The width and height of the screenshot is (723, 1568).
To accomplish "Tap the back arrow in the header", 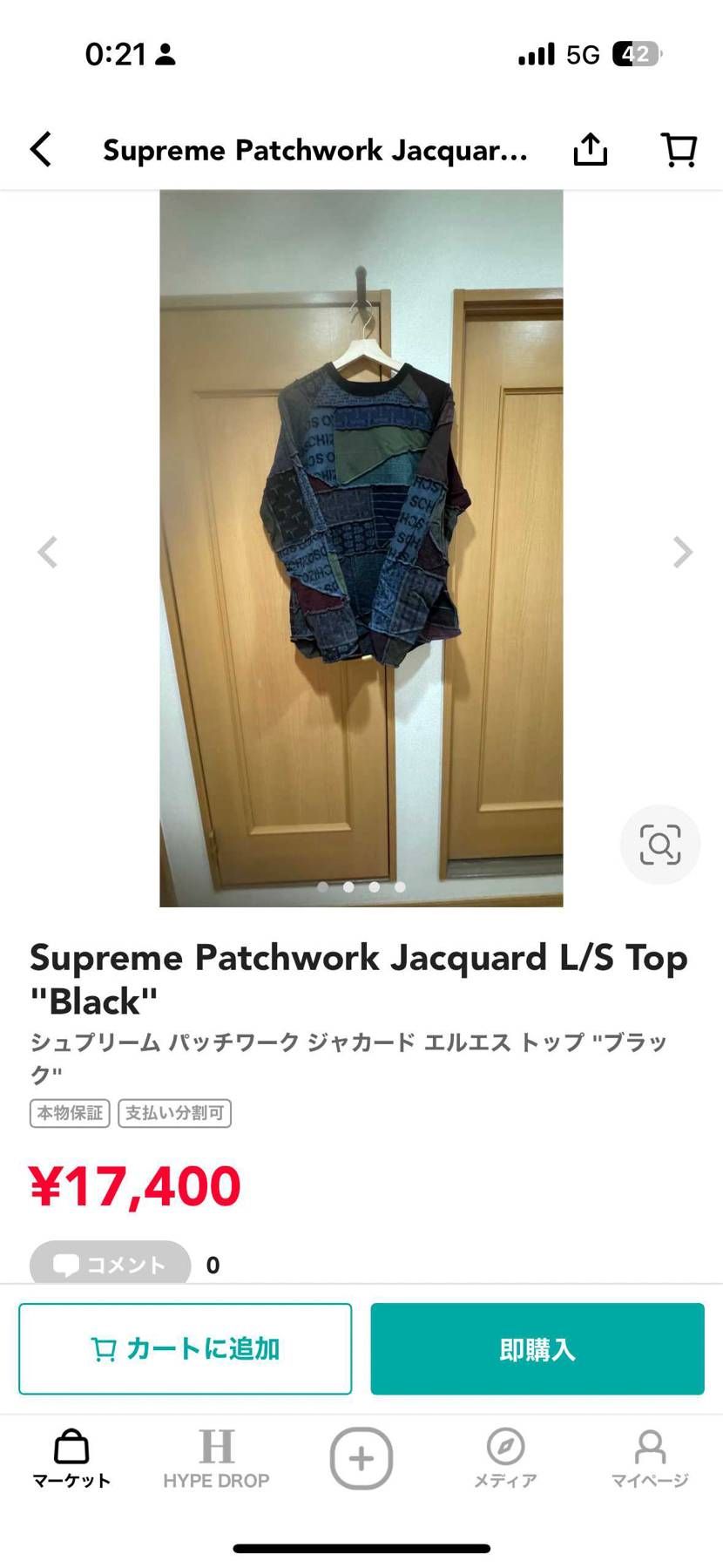I will 40,149.
